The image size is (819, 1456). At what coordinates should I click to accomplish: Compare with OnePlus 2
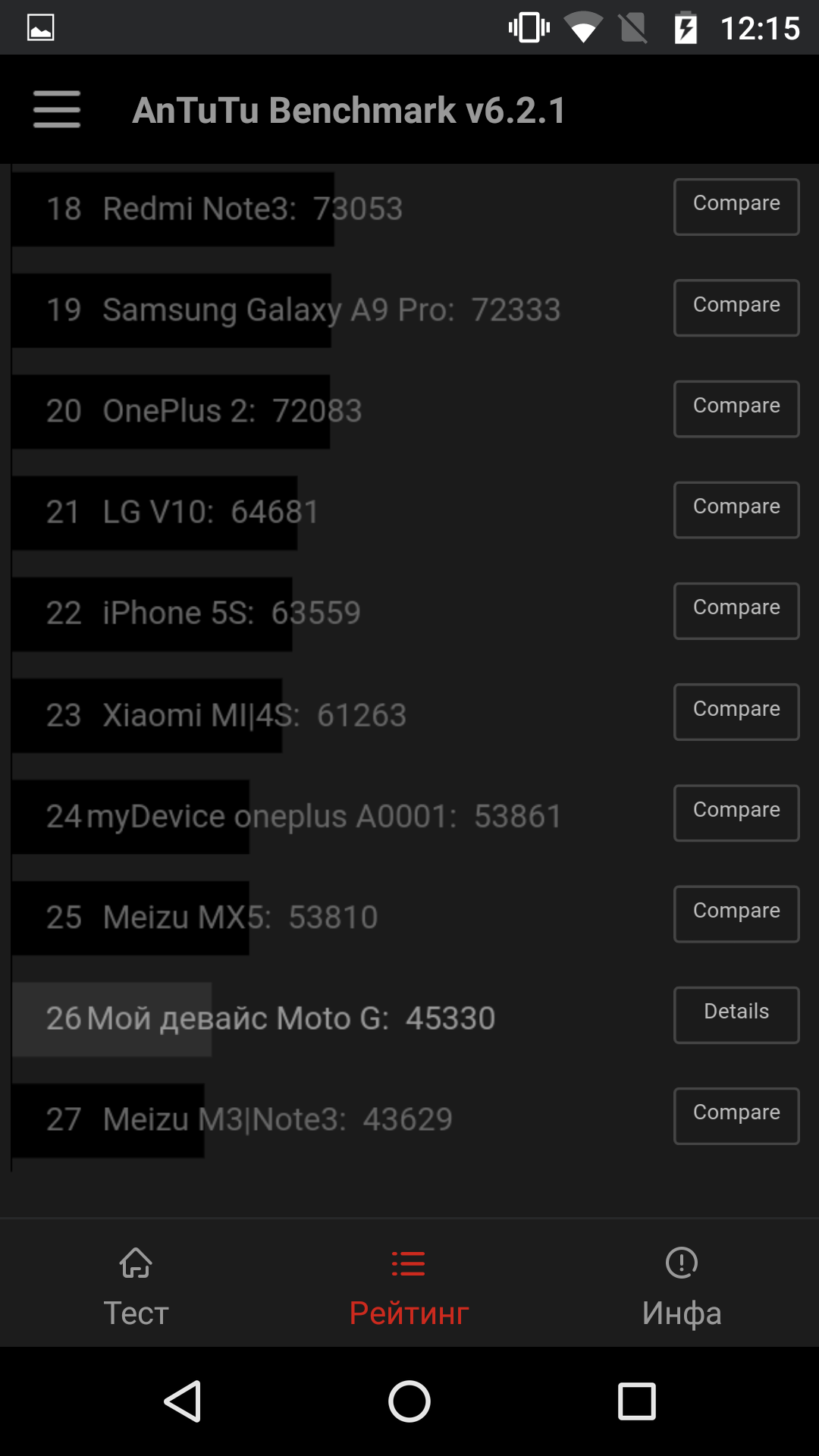pos(736,409)
